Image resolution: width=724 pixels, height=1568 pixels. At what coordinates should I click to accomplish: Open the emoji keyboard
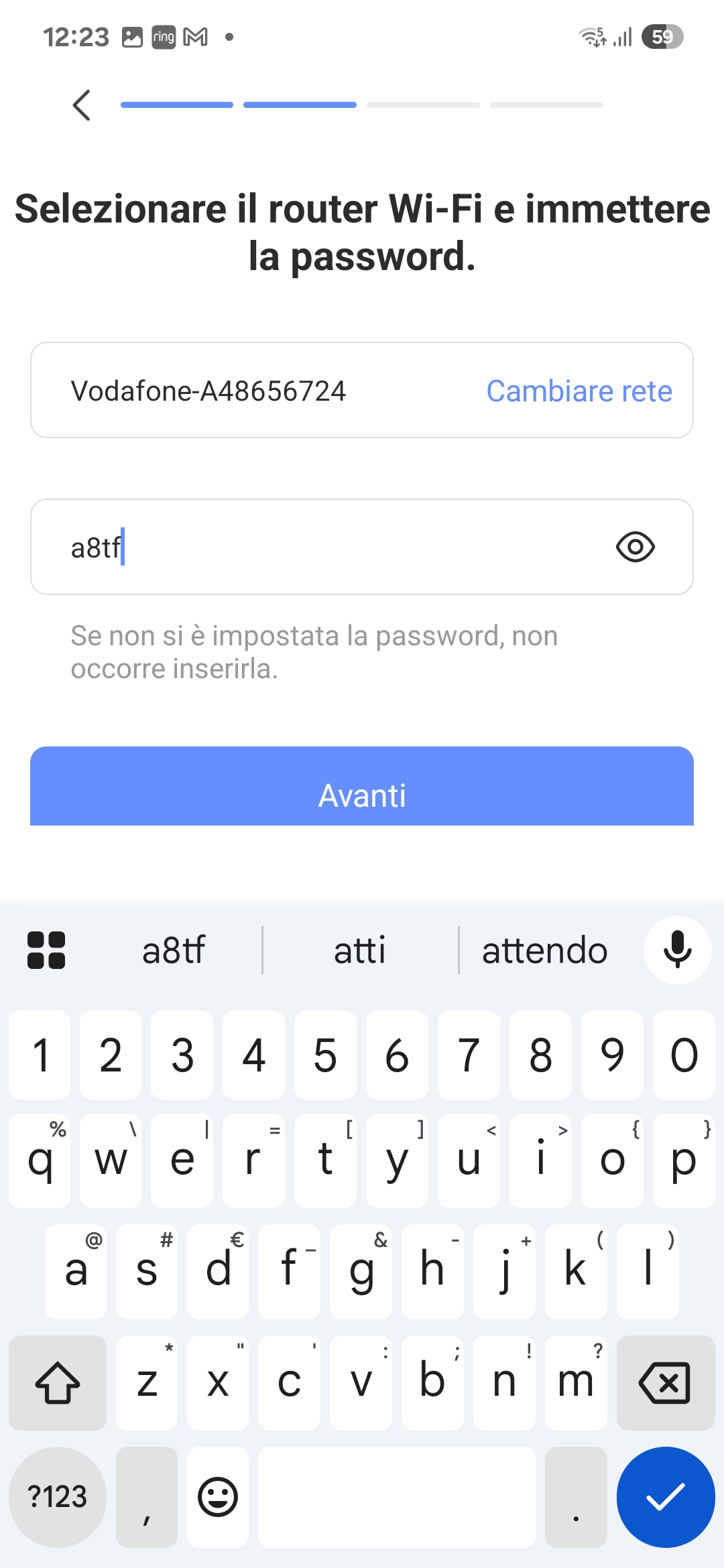218,1497
